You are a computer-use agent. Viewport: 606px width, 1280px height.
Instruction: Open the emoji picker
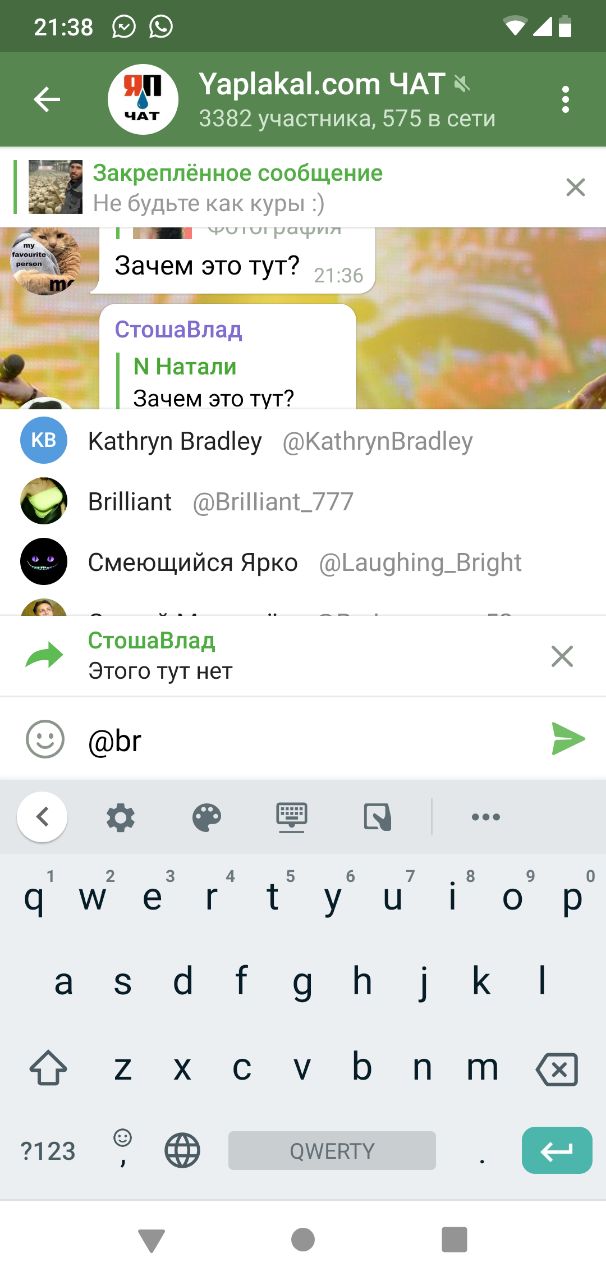(43, 740)
